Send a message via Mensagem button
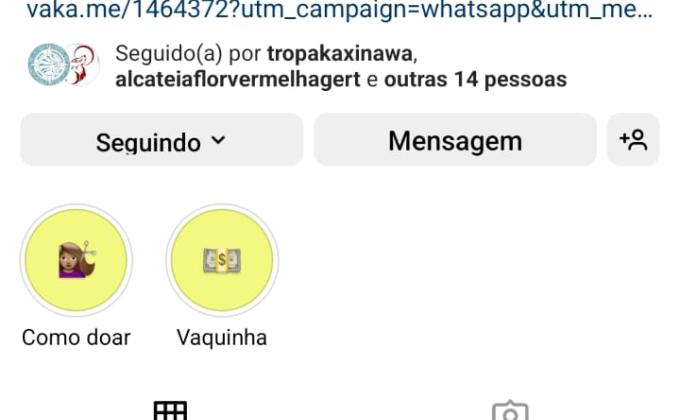The height and width of the screenshot is (420, 680). [x=454, y=141]
